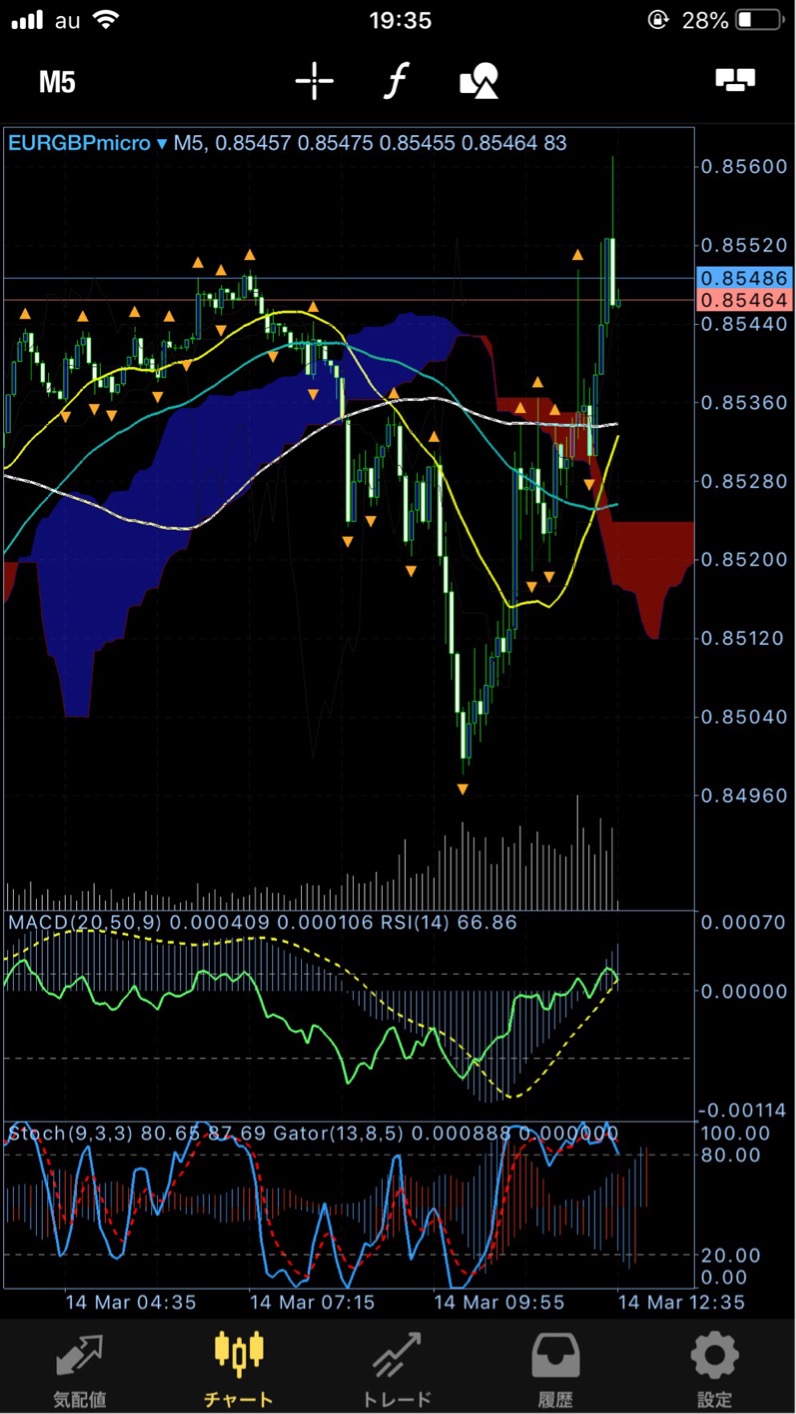Screen dimensions: 796x1414
Task: Go to the トレード trade tab
Action: point(397,1368)
